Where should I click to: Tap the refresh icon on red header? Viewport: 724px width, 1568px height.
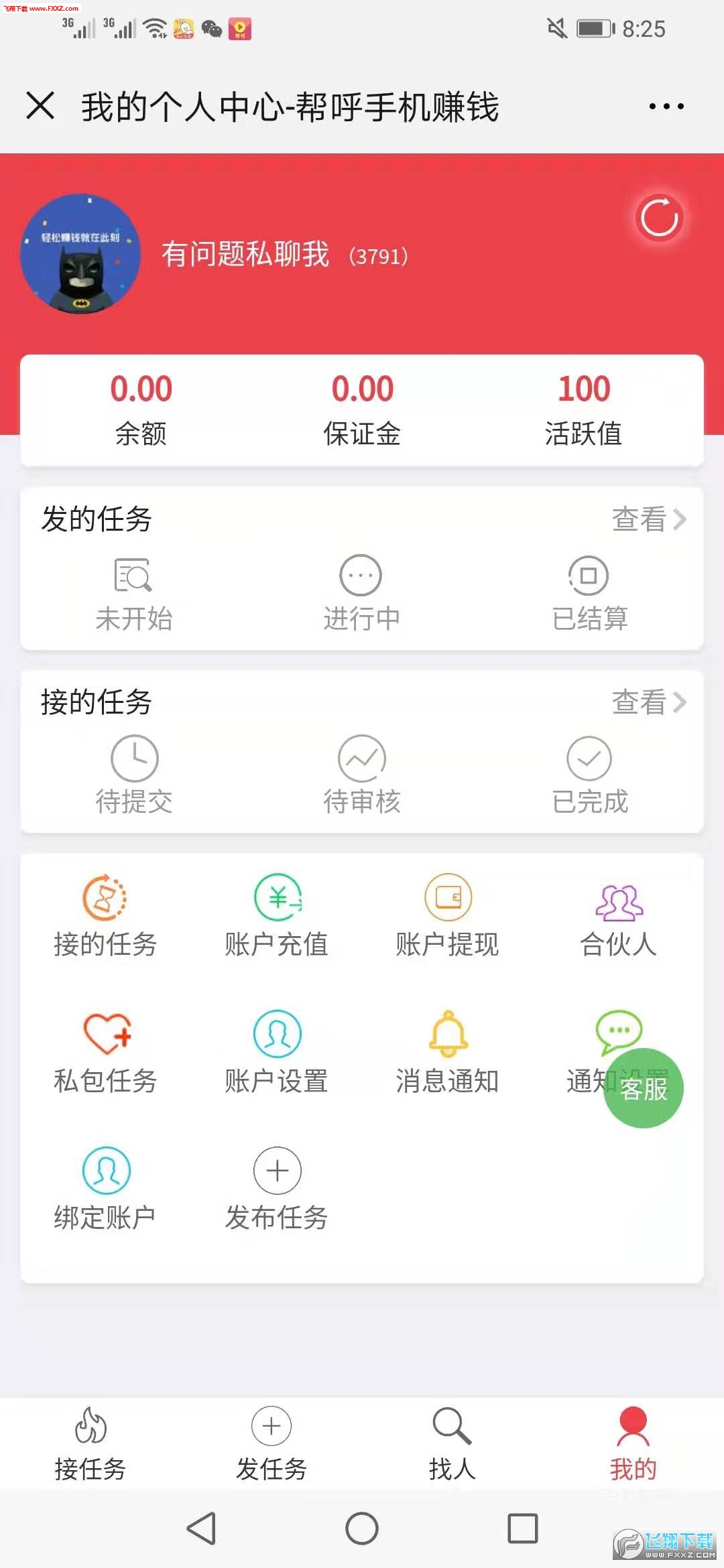(659, 218)
